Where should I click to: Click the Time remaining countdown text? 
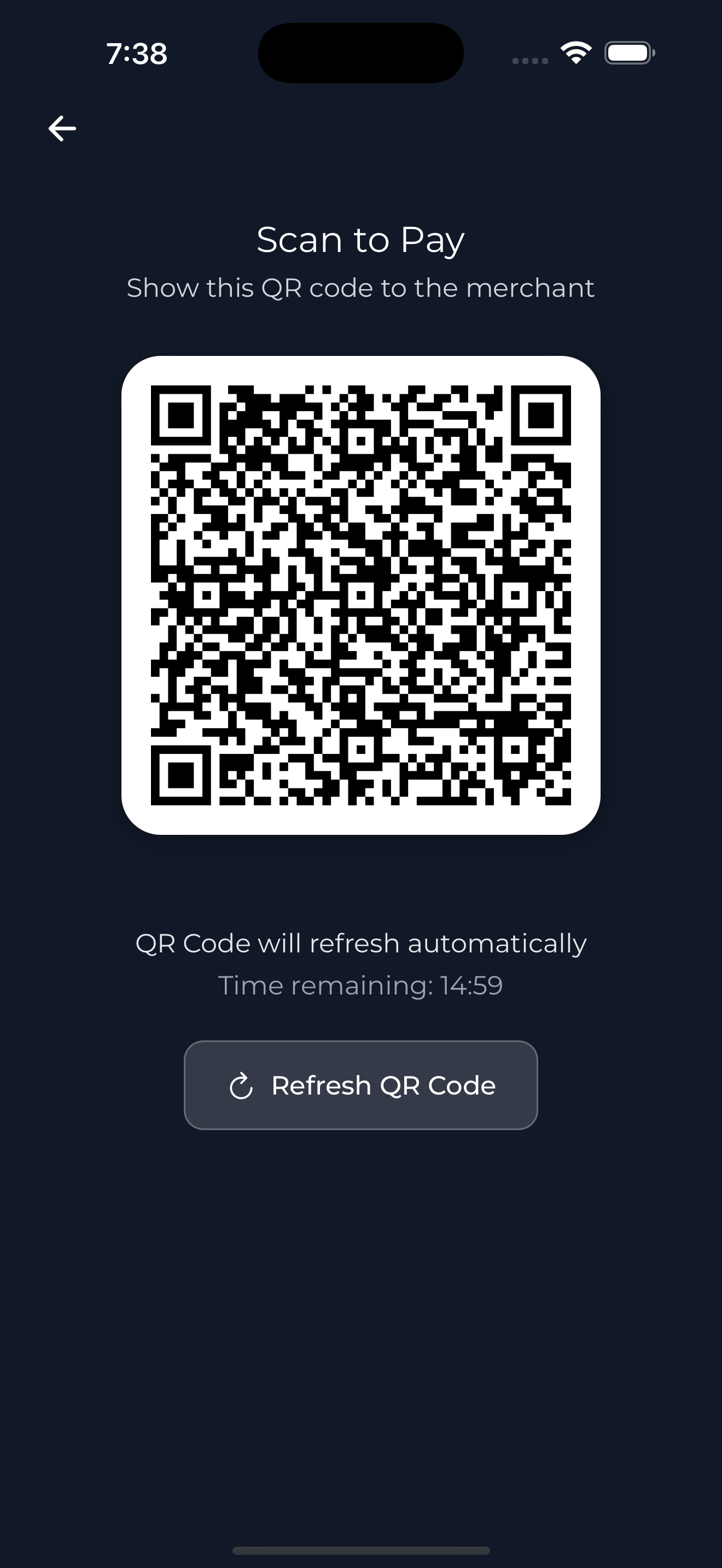click(x=360, y=984)
